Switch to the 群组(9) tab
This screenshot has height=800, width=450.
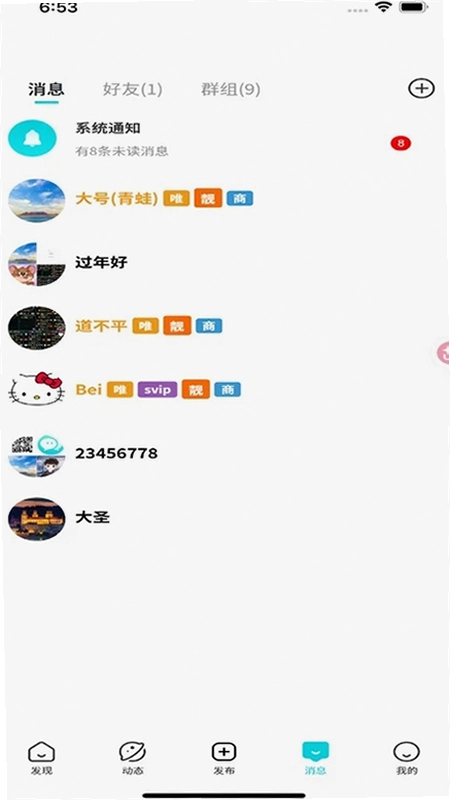point(231,90)
